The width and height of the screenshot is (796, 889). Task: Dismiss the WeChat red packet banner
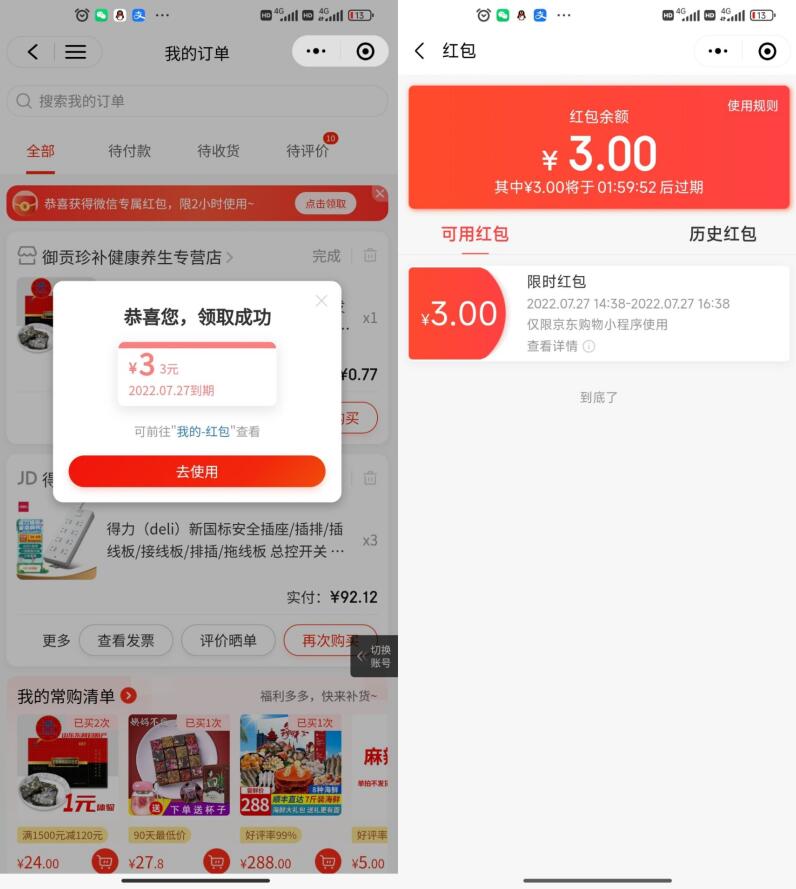click(x=379, y=193)
